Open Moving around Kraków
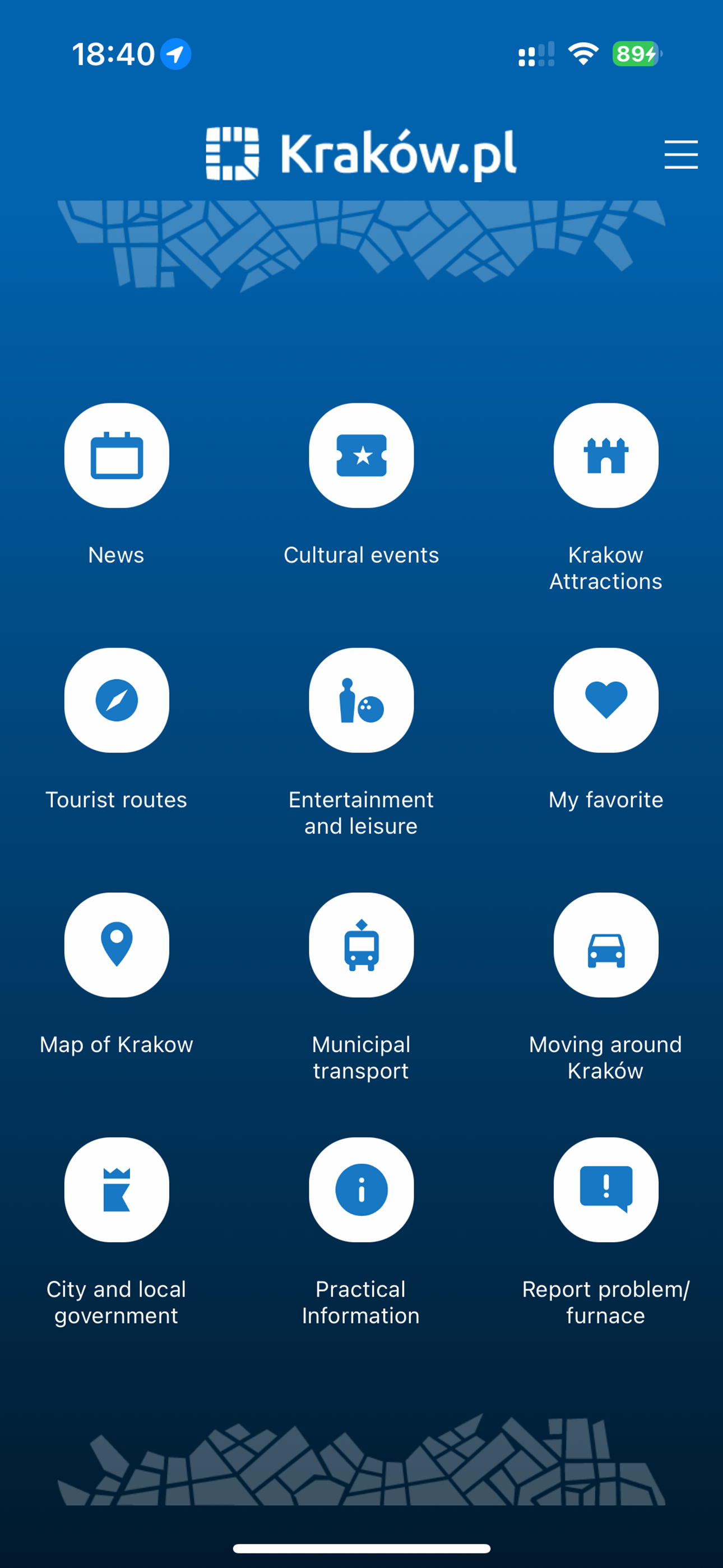 tap(606, 945)
